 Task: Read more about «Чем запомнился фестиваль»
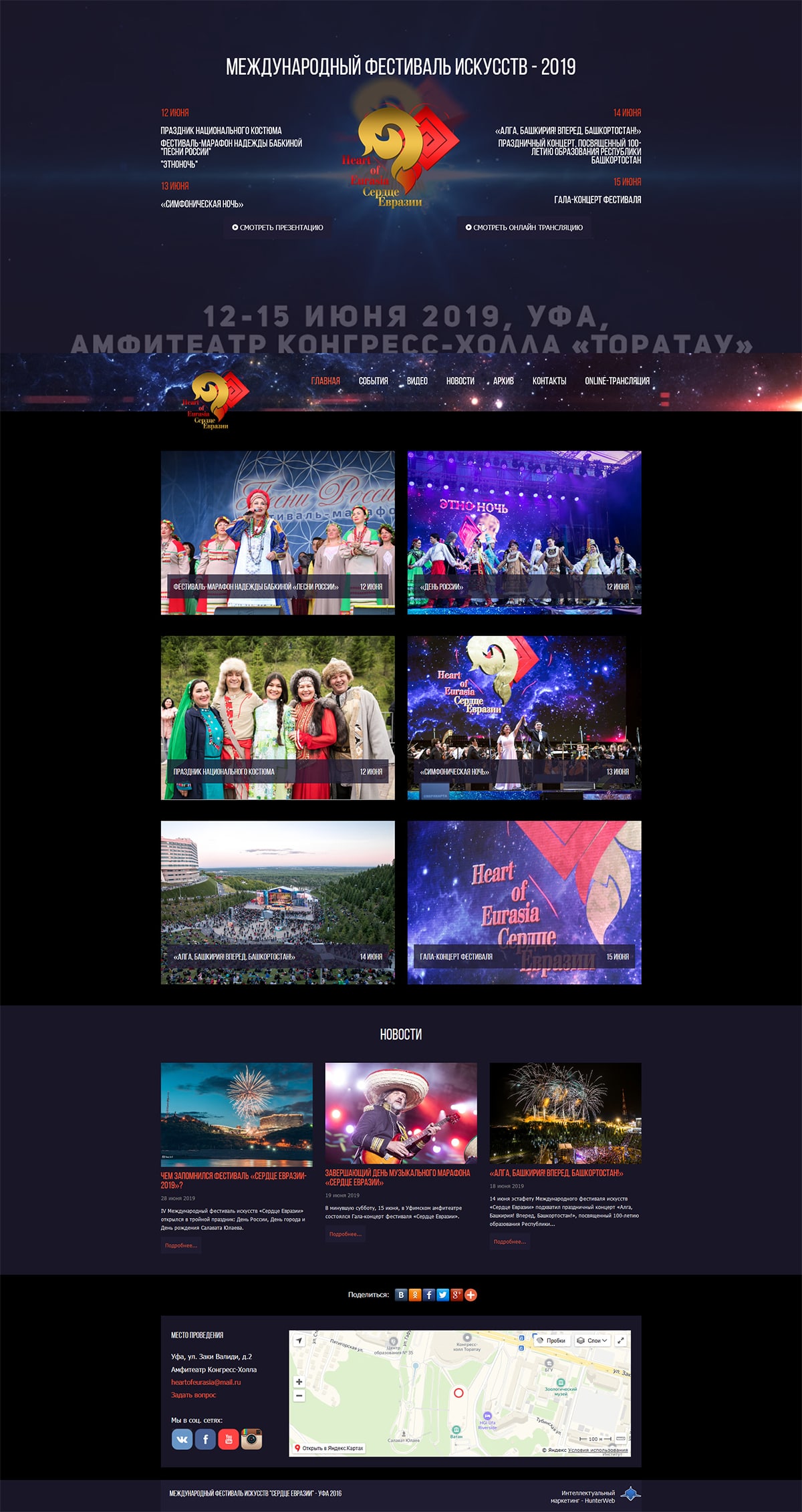tap(181, 1245)
